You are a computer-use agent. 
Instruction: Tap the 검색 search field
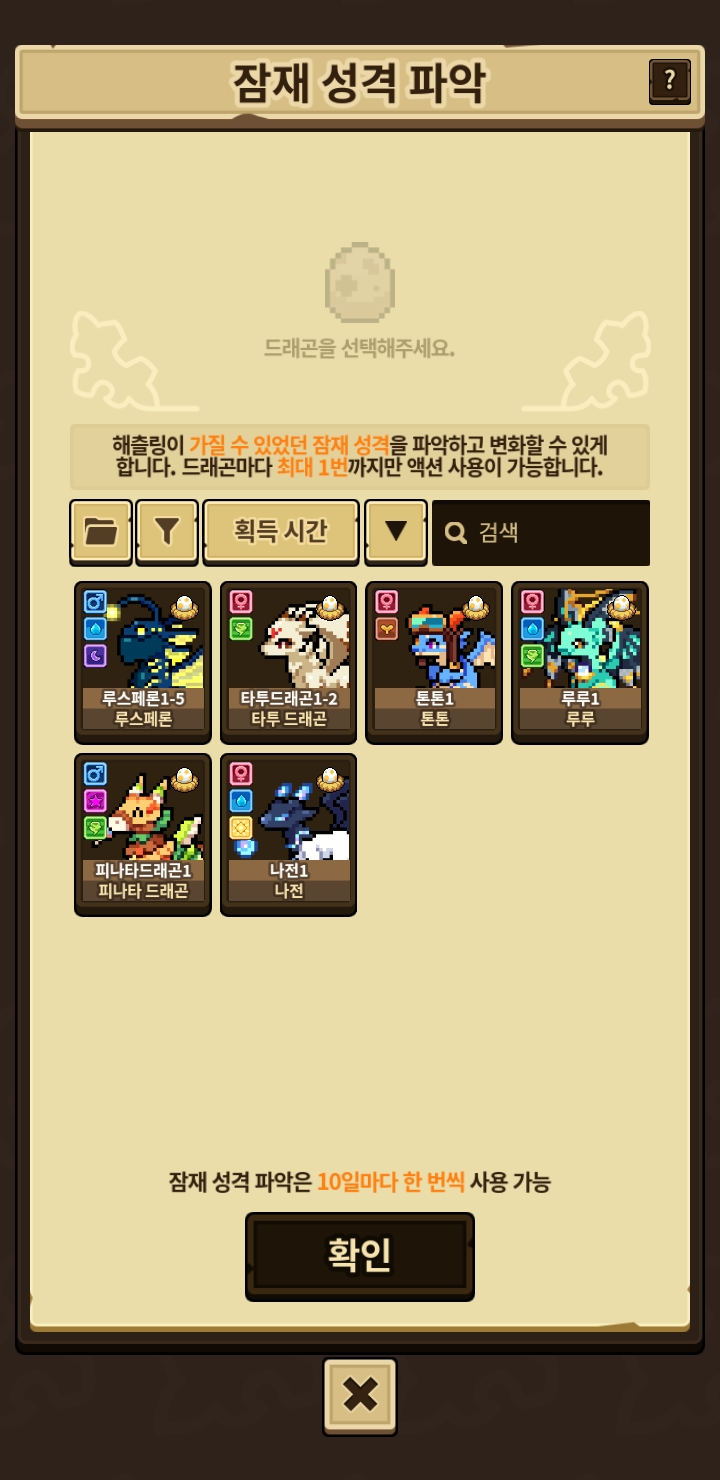pyautogui.click(x=541, y=532)
